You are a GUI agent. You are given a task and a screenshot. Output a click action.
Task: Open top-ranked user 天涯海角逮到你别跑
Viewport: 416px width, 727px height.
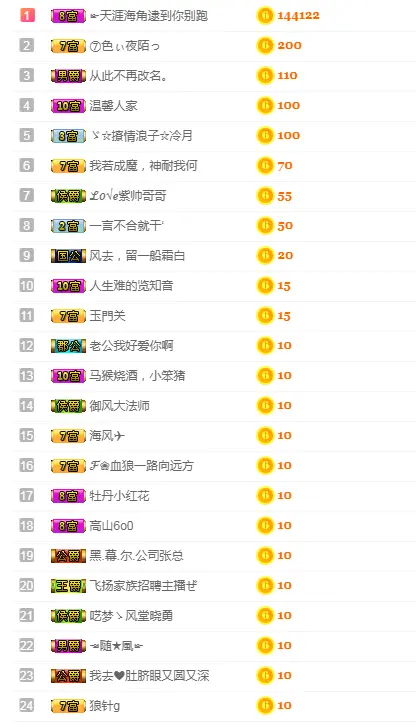coord(149,16)
